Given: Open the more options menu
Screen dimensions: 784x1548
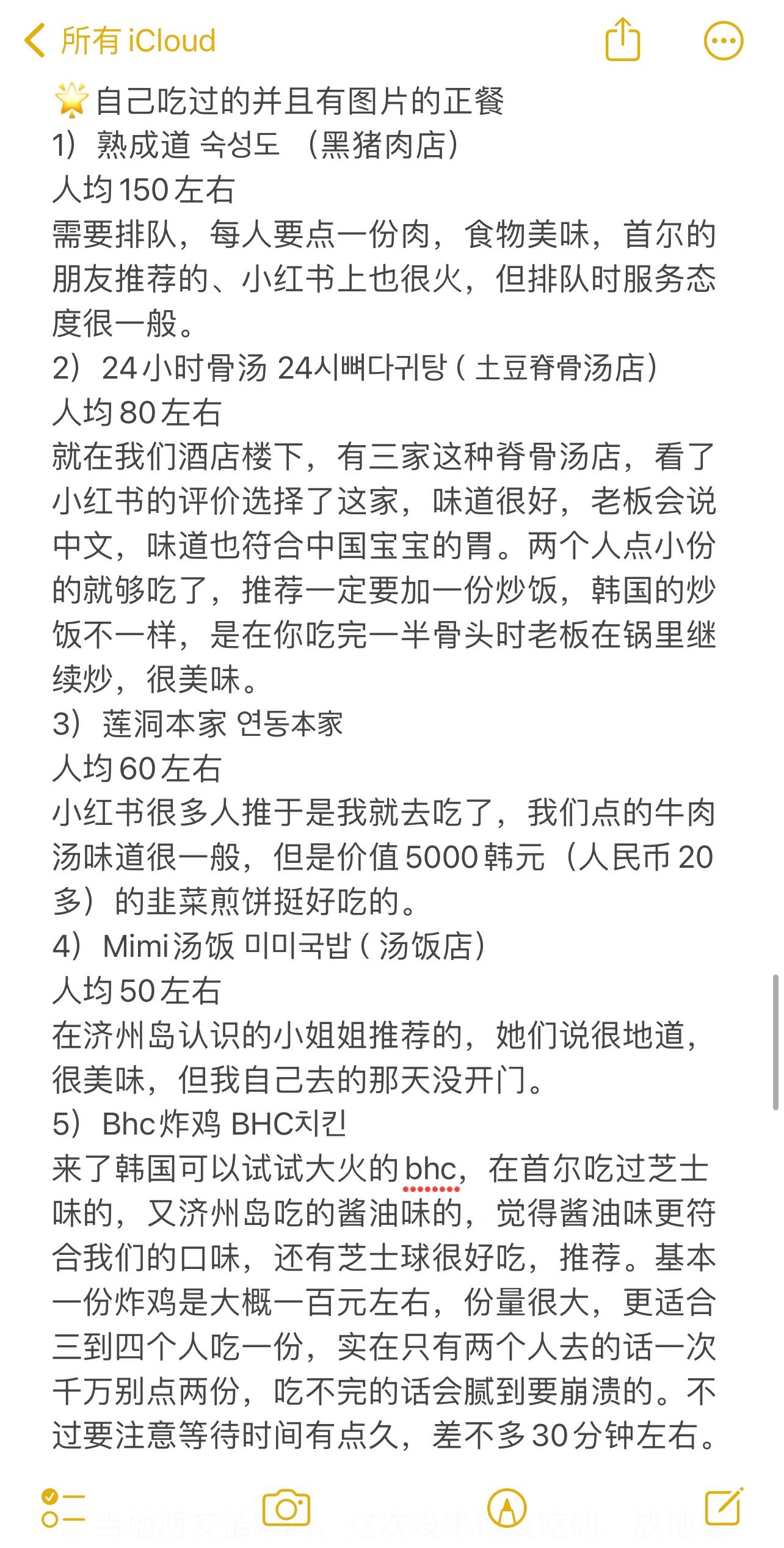Looking at the screenshot, I should [x=724, y=41].
